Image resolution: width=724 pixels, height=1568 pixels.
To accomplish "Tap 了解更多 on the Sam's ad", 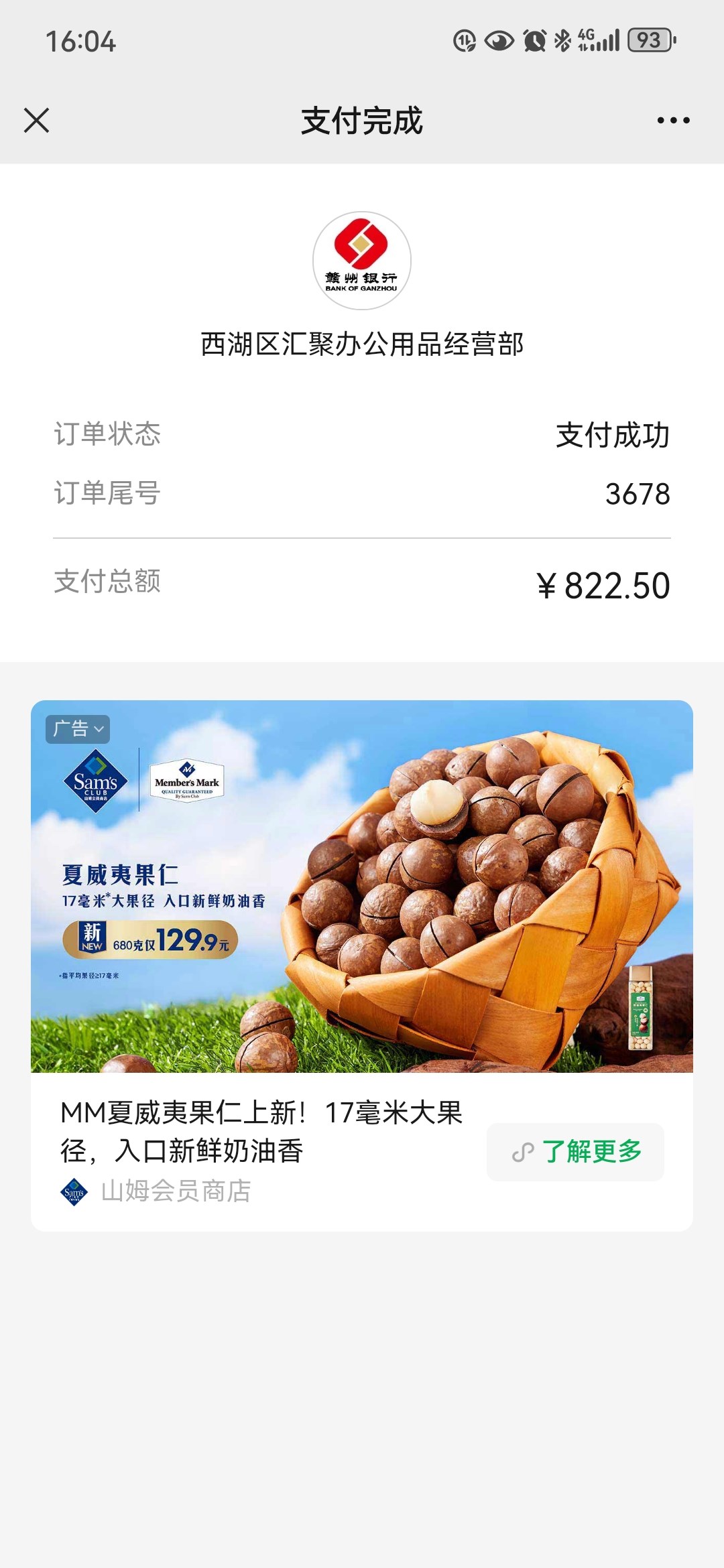I will (575, 1152).
